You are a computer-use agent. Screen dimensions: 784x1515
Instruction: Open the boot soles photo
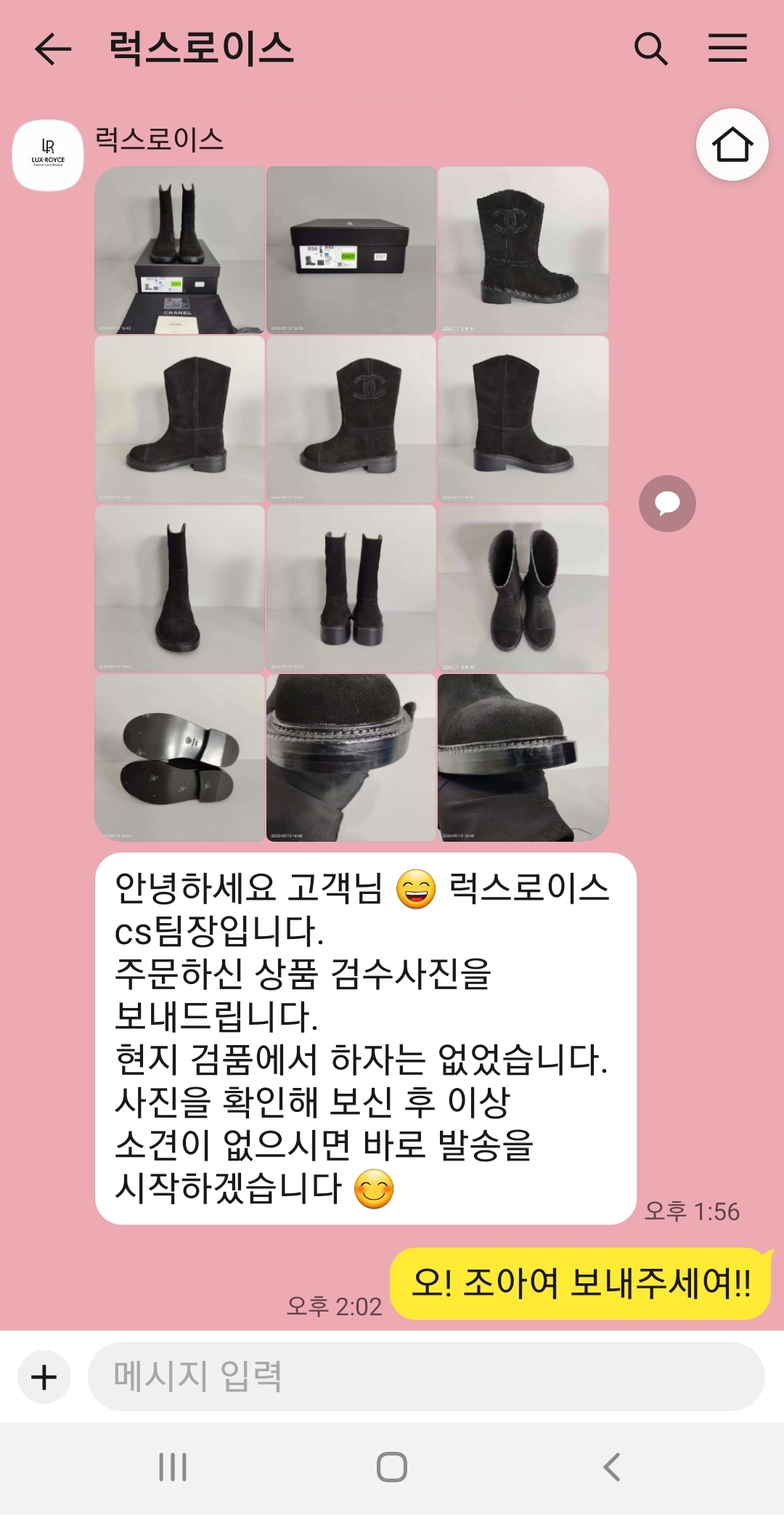point(180,757)
